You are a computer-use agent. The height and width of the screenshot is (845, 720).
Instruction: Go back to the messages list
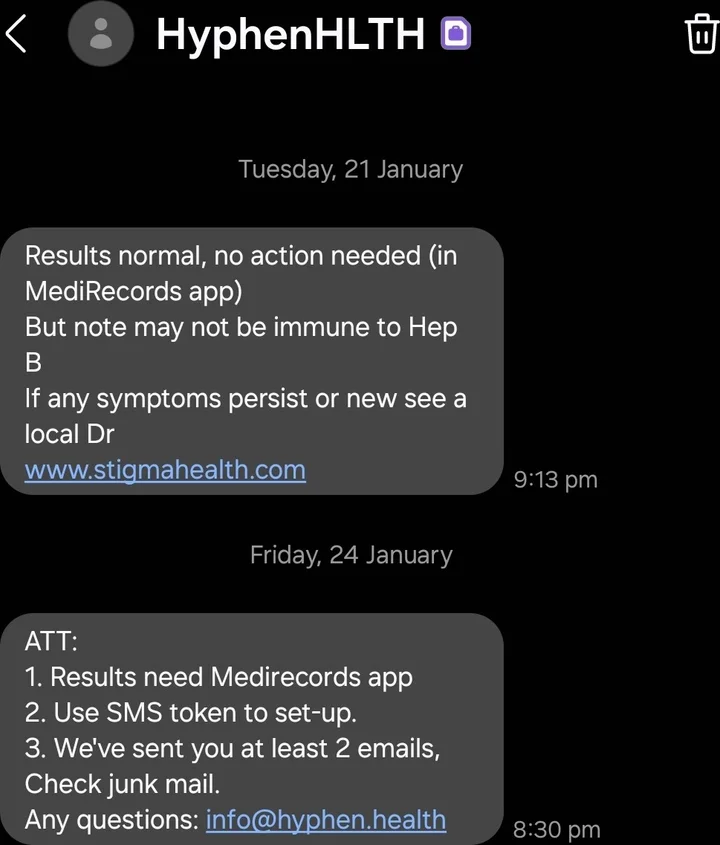point(17,35)
